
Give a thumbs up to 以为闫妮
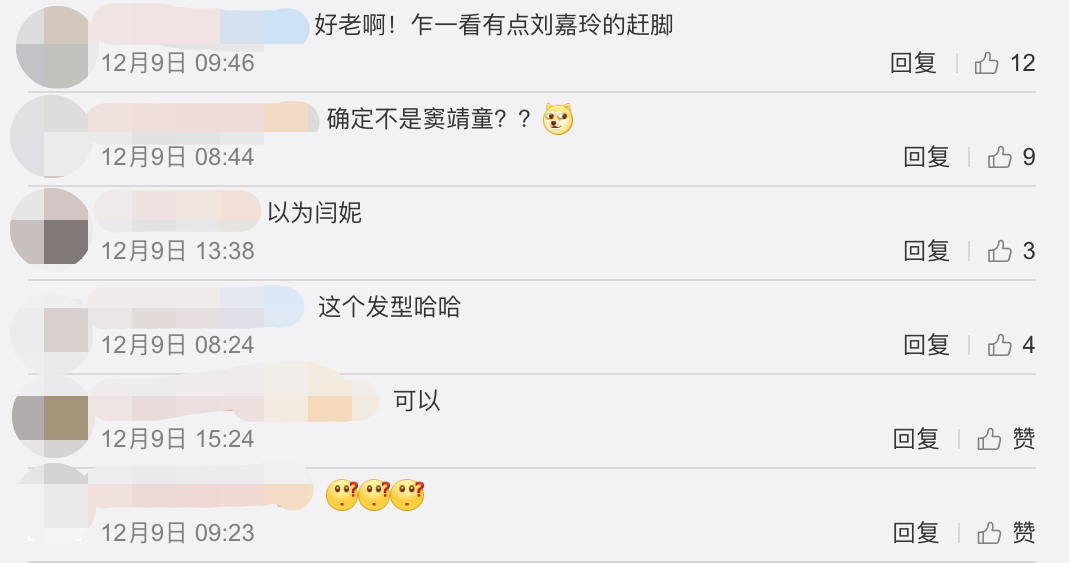pos(1001,251)
